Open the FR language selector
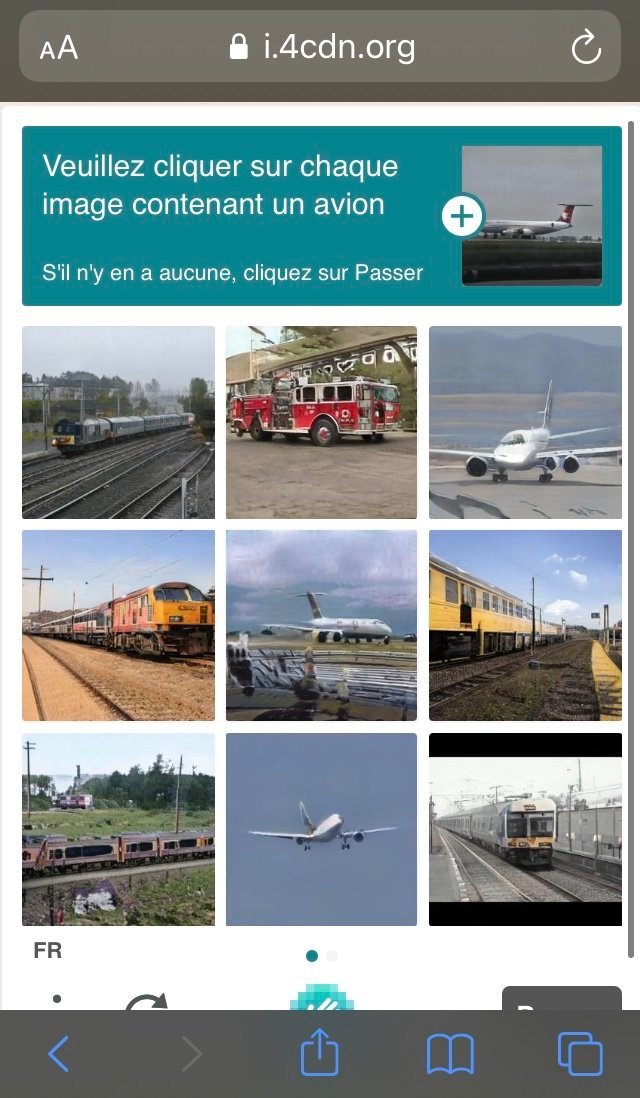Image resolution: width=640 pixels, height=1098 pixels. [48, 950]
